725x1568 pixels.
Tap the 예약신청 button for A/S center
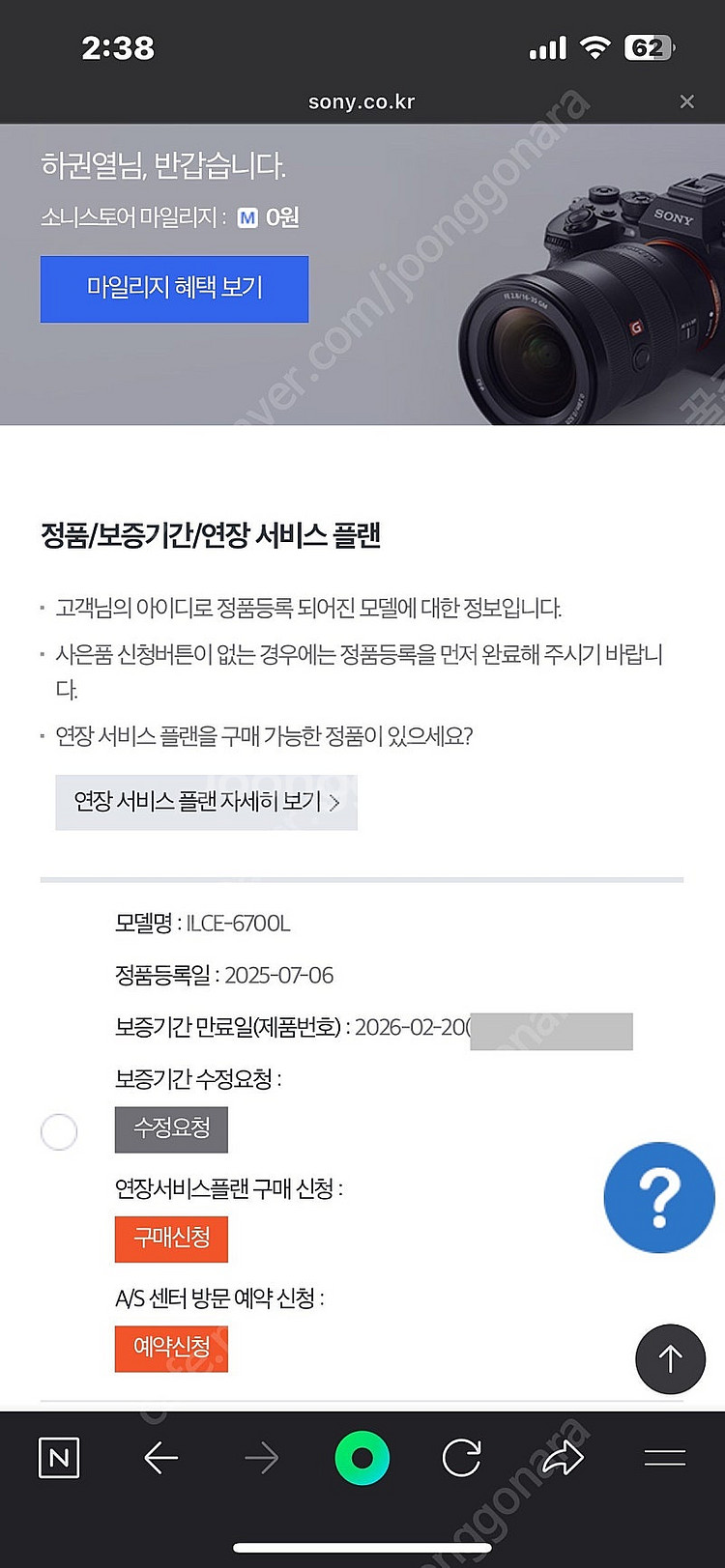[x=171, y=1348]
